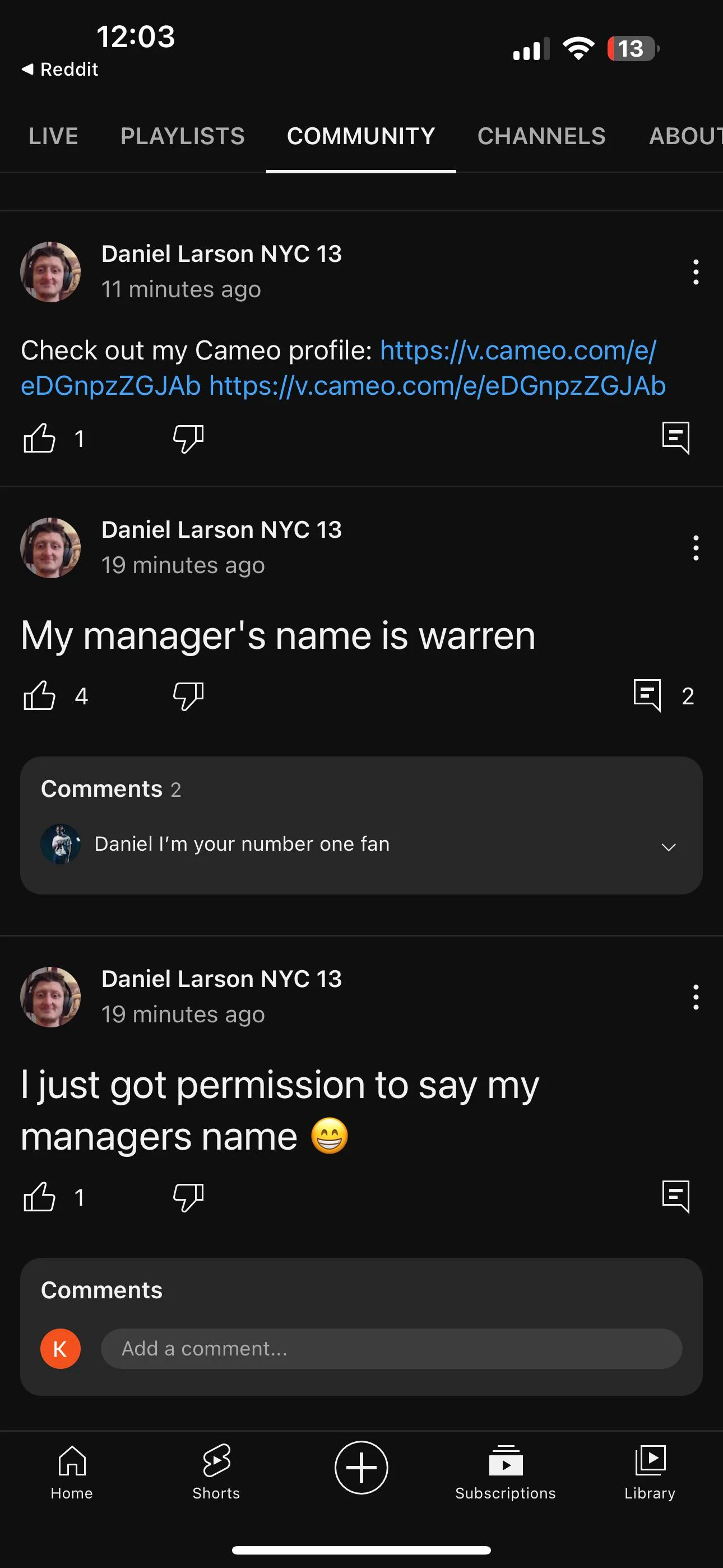Like the "My manager's name is warren" post
723x1568 pixels.
[x=40, y=696]
